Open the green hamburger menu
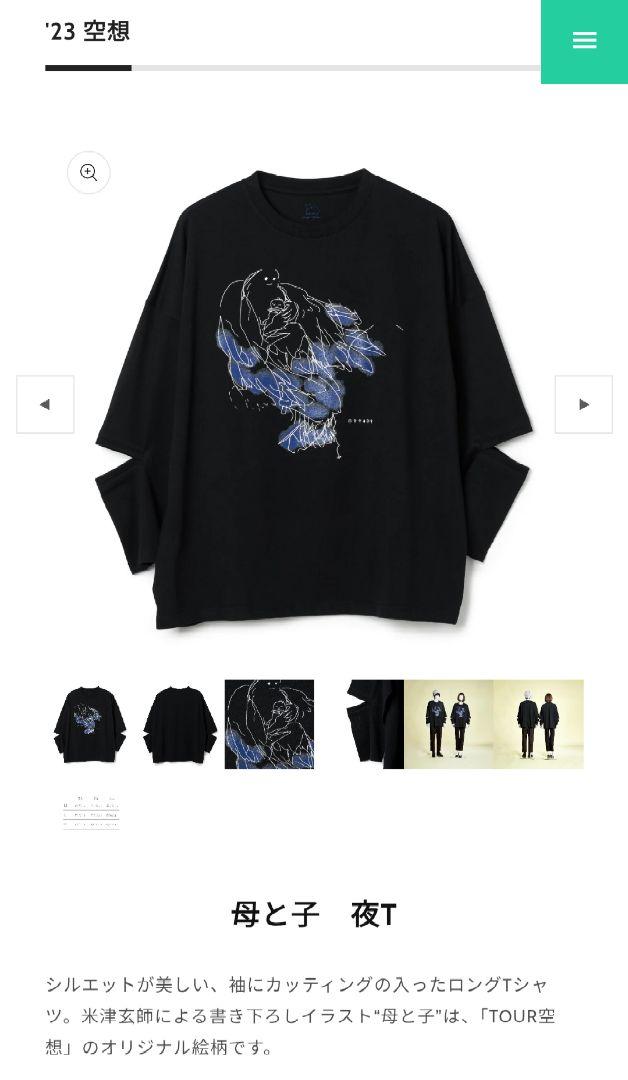This screenshot has width=628, height=1080. pyautogui.click(x=585, y=41)
